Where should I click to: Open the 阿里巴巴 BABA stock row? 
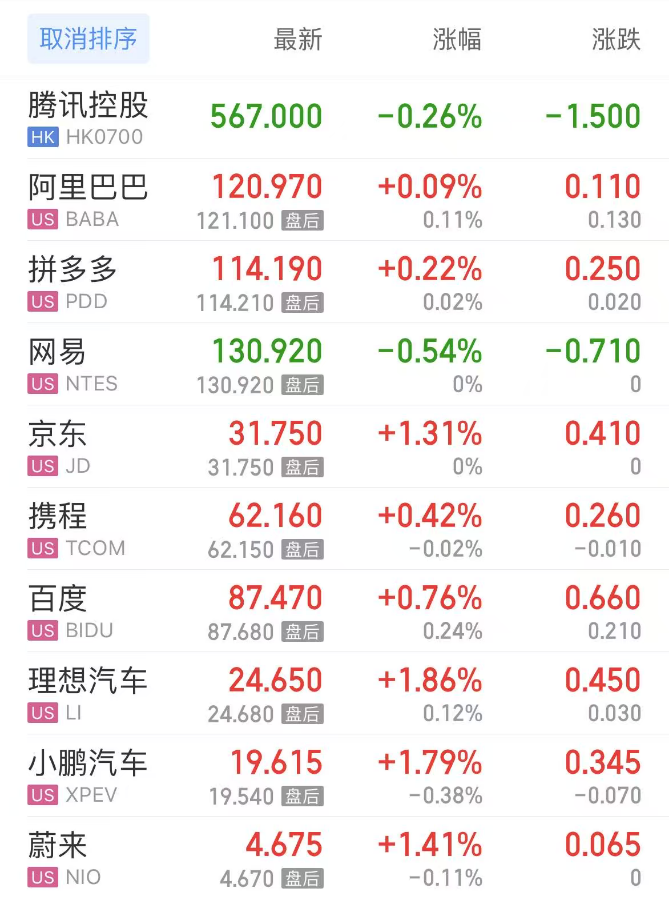pyautogui.click(x=88, y=200)
